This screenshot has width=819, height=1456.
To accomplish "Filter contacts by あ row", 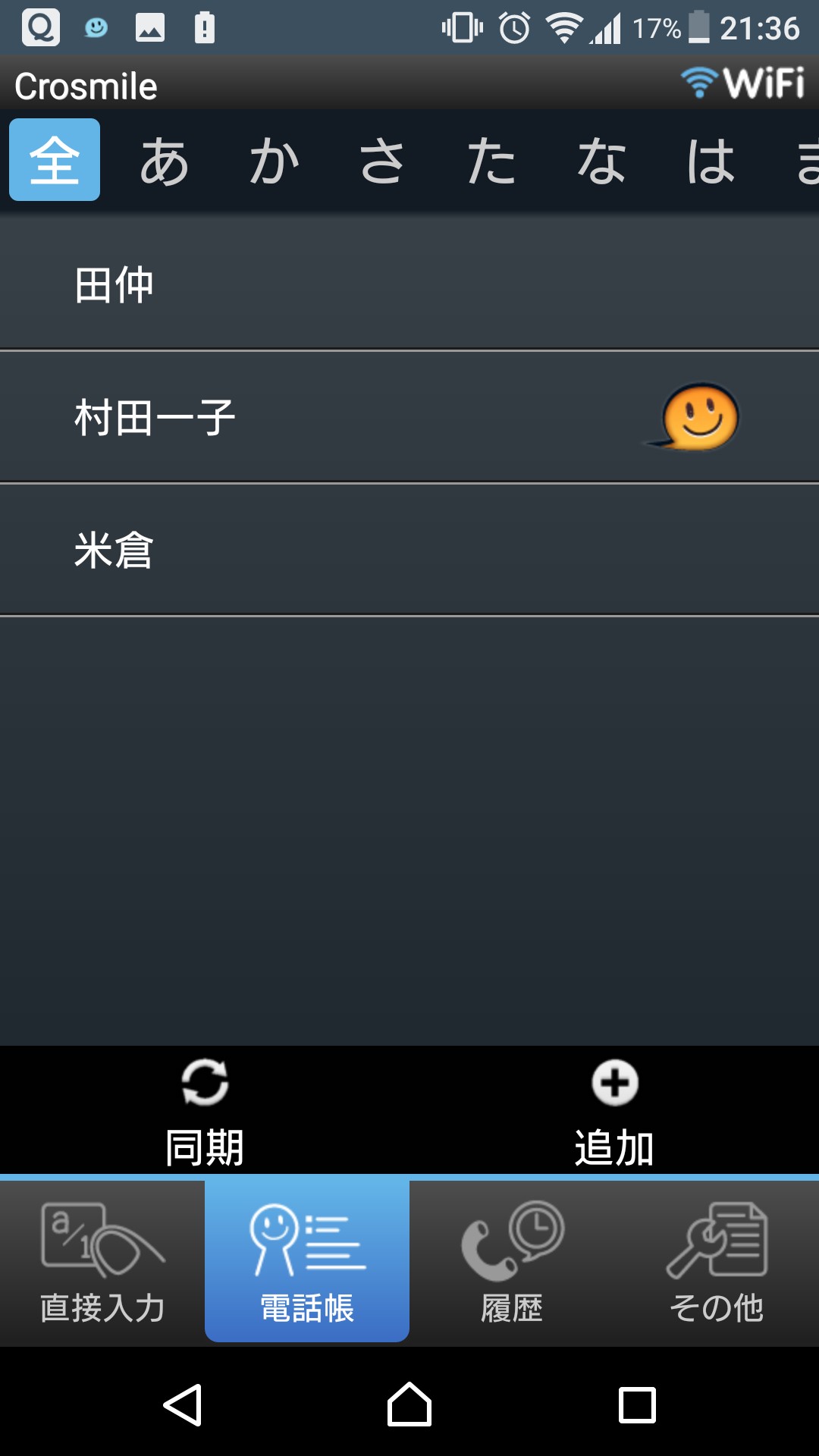I will [164, 162].
